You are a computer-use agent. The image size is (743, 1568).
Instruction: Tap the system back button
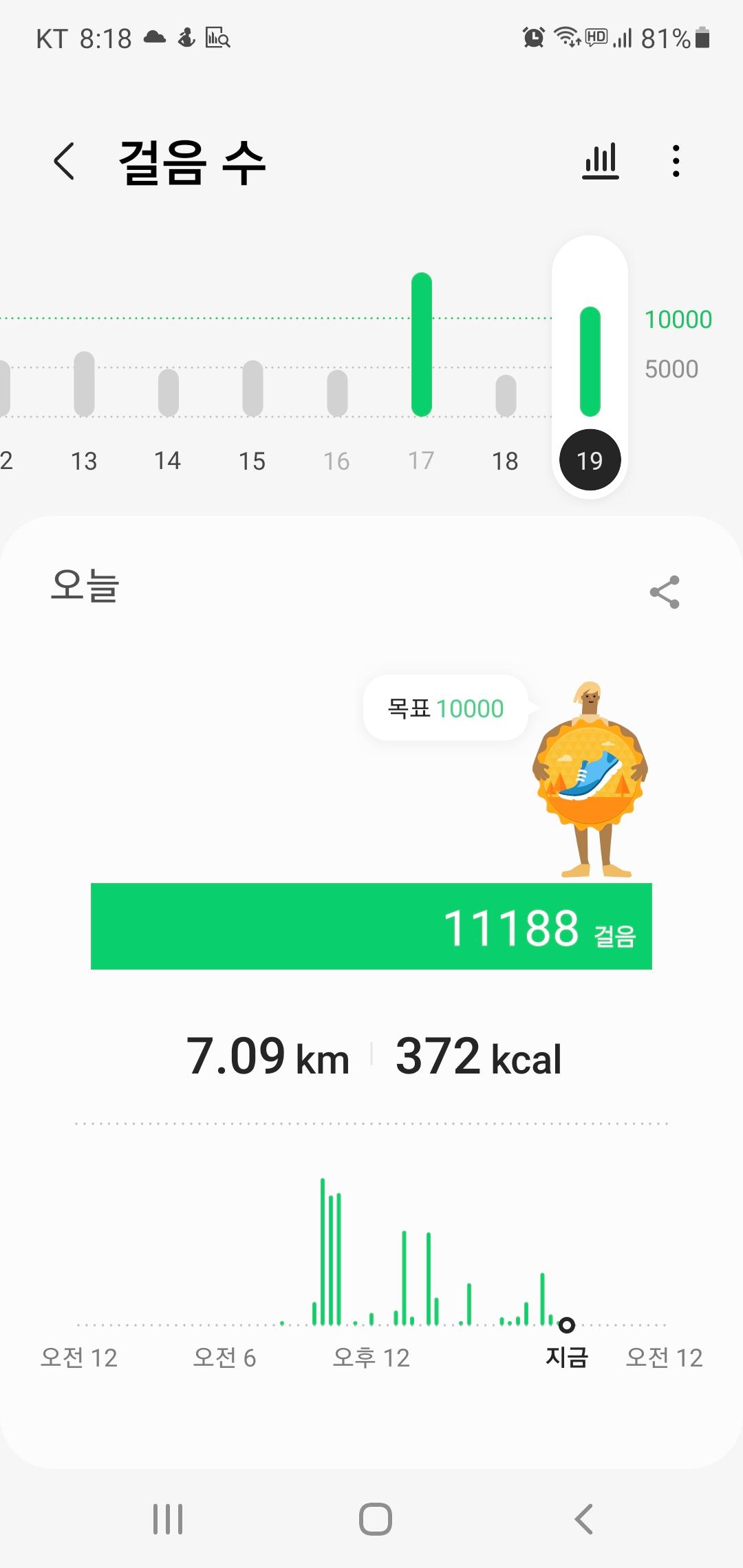pyautogui.click(x=583, y=1519)
